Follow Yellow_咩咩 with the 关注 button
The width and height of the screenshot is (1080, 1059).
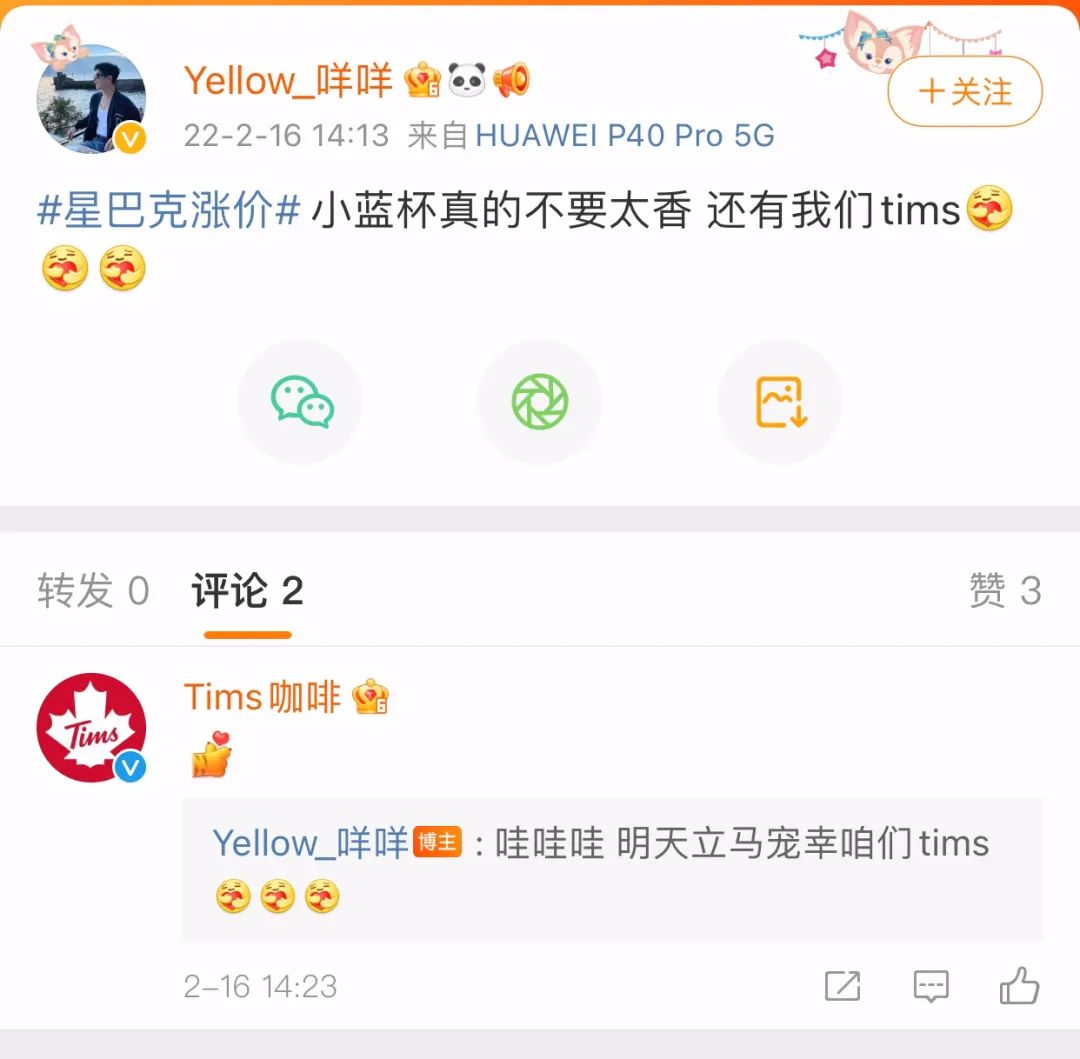[964, 92]
